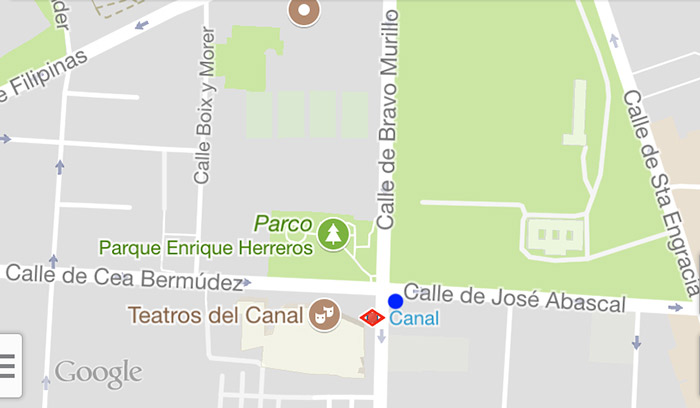Select the Teatros del Canal marker
This screenshot has width=700, height=408.
(324, 315)
